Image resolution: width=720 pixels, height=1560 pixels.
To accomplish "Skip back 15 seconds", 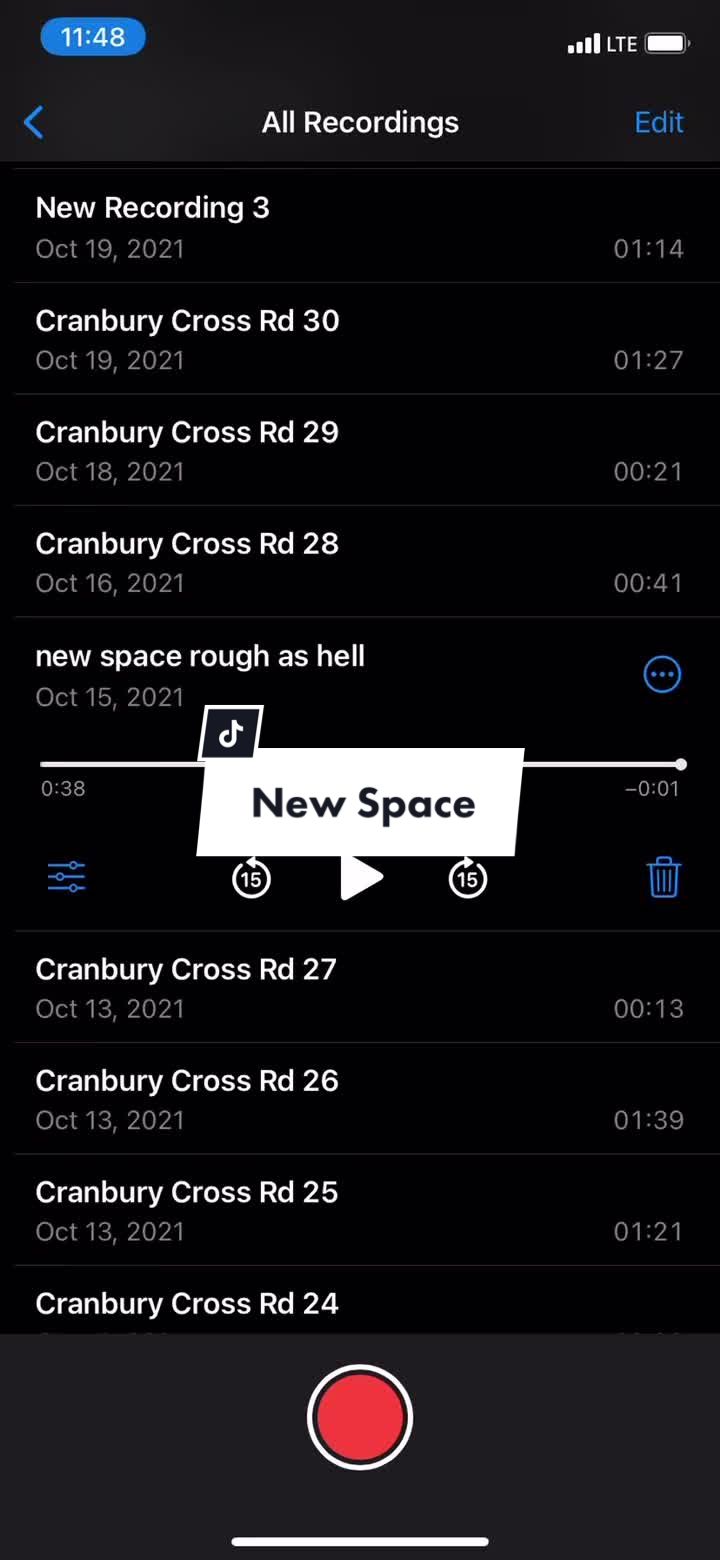I will (x=252, y=878).
